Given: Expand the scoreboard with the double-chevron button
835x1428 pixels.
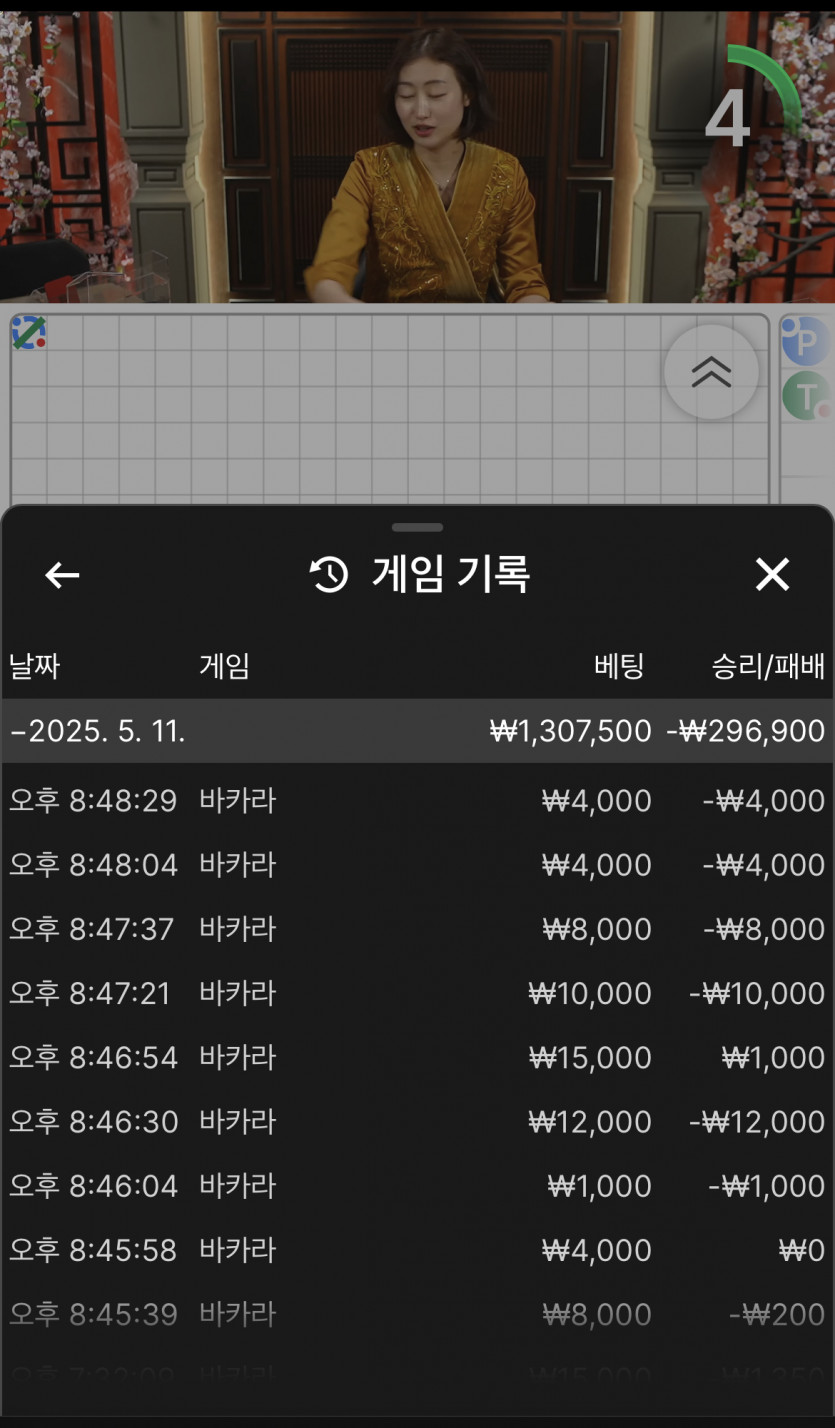Looking at the screenshot, I should click(x=711, y=371).
